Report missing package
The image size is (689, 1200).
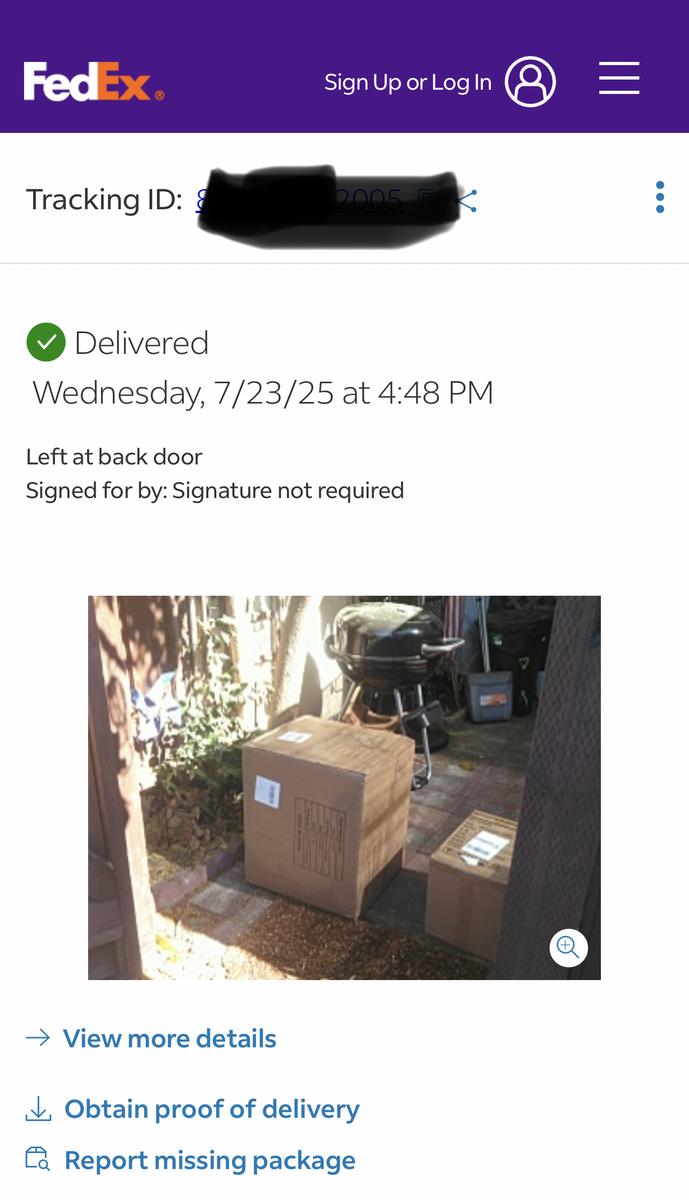[x=209, y=1160]
